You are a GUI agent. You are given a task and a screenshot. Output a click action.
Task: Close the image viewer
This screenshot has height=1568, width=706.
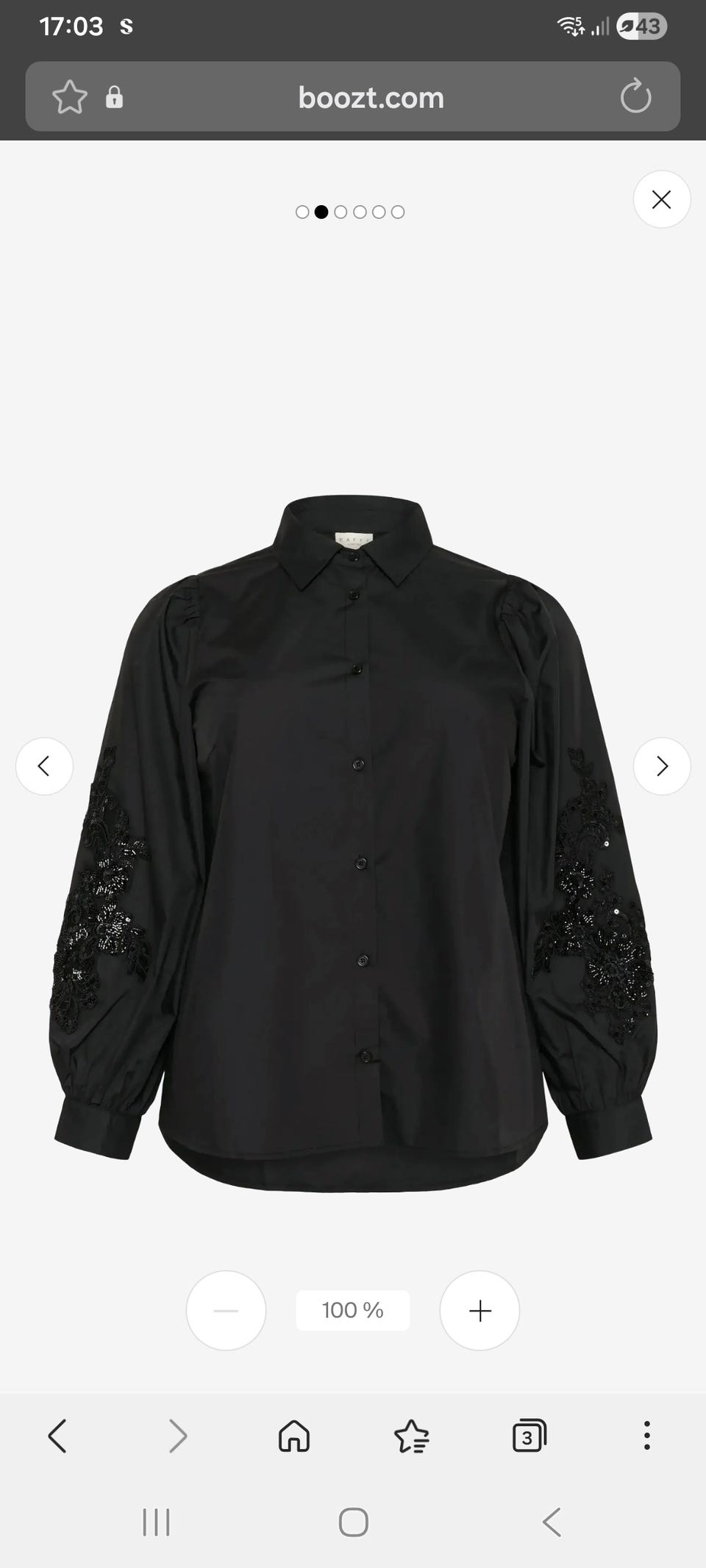click(x=661, y=199)
